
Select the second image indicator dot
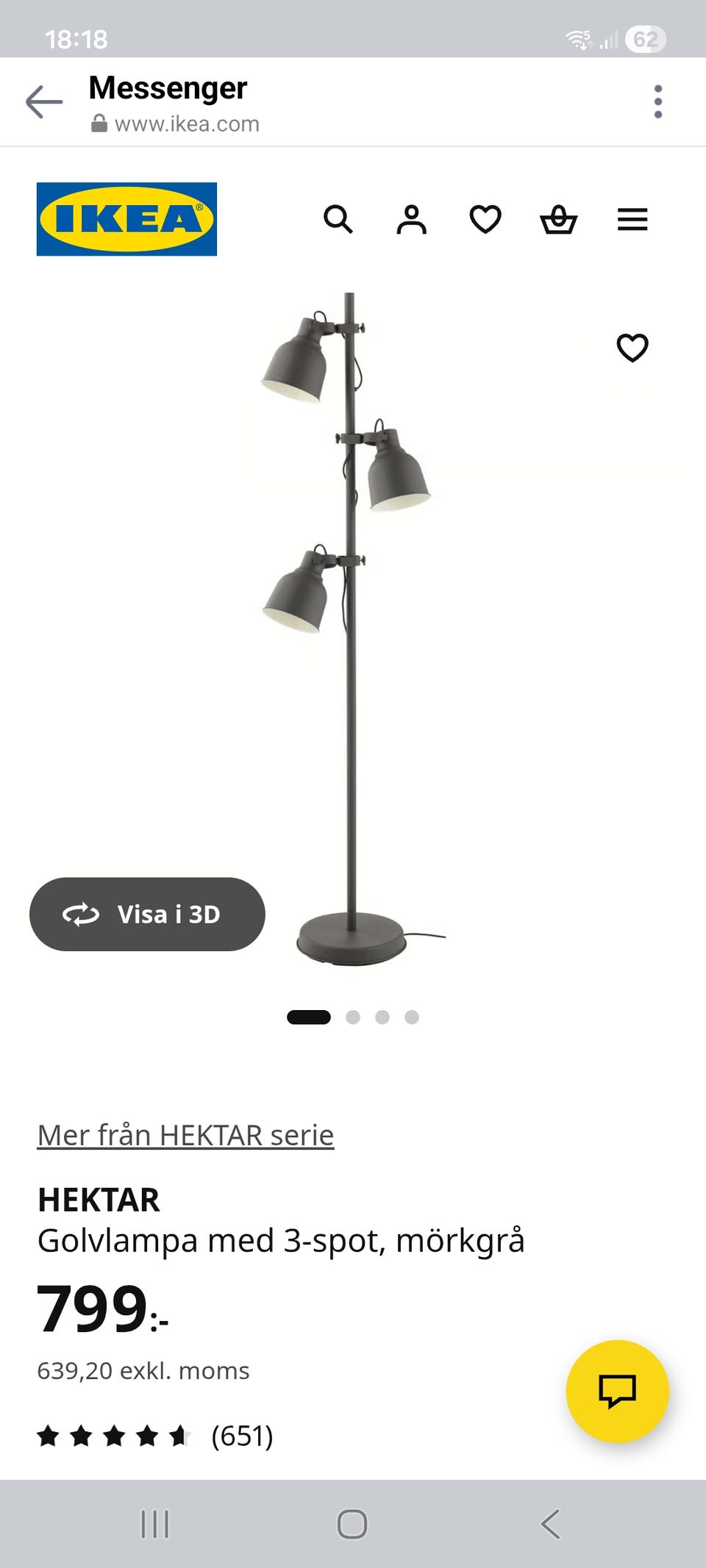[353, 1017]
